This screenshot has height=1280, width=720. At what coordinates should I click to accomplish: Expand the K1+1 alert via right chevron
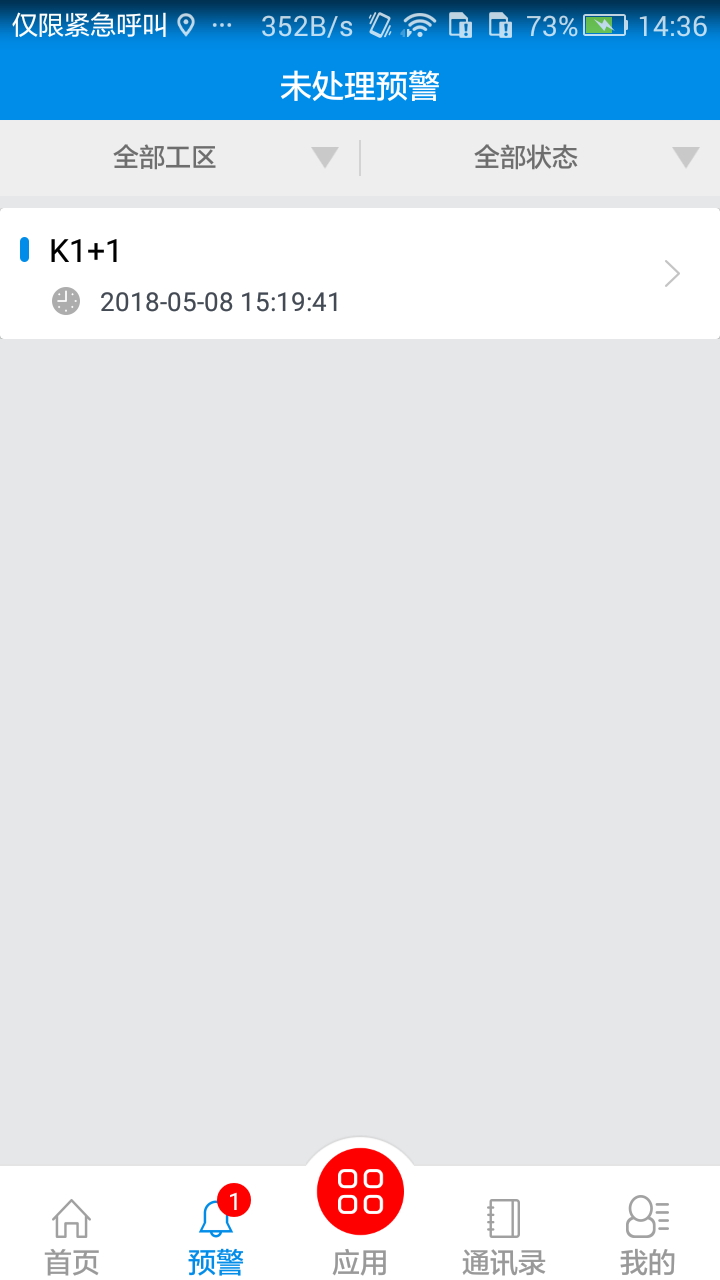(672, 273)
